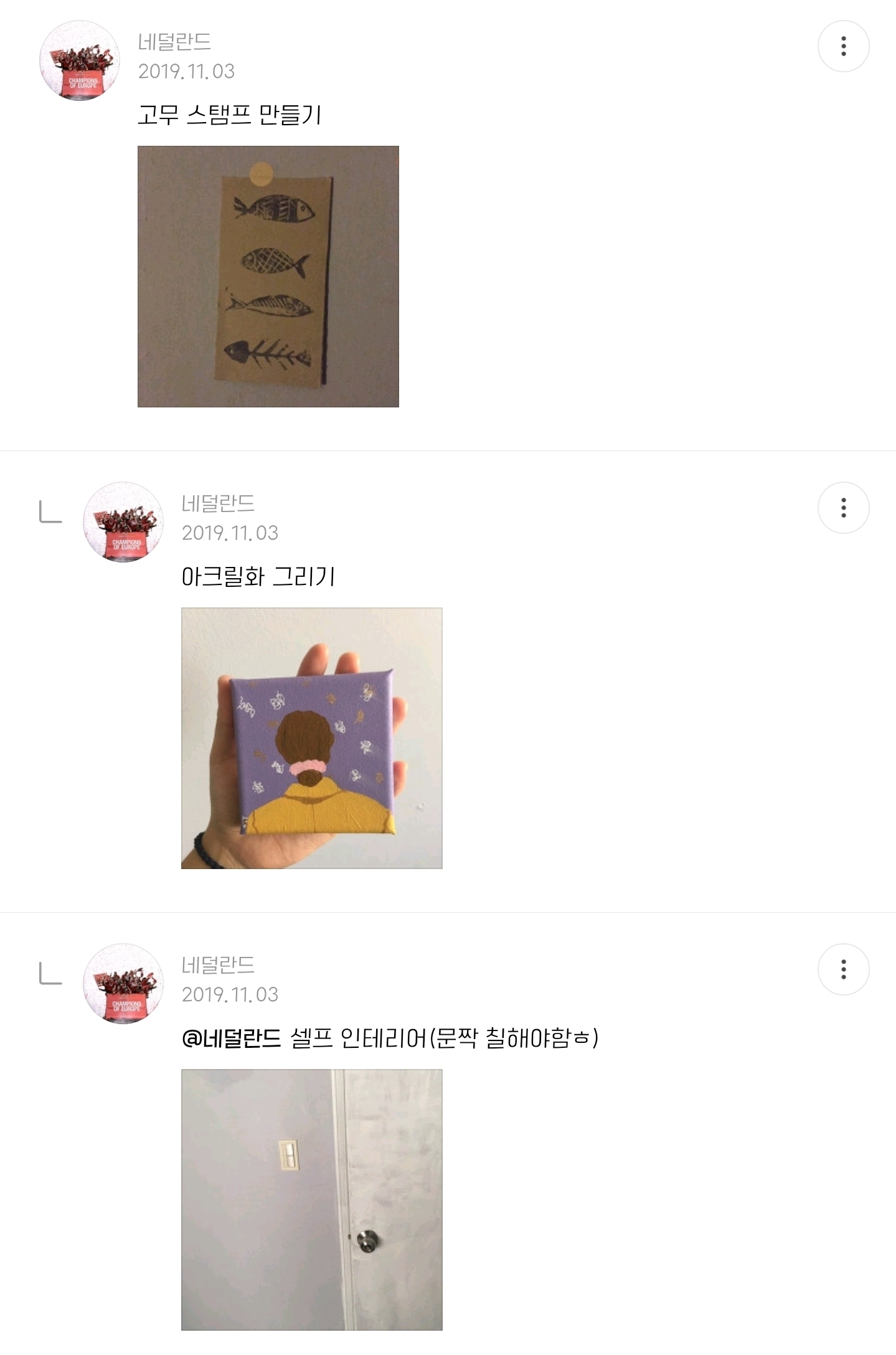Viewport: 896px width, 1355px height.
Task: View the fish rubber stamp photo
Action: [x=268, y=277]
